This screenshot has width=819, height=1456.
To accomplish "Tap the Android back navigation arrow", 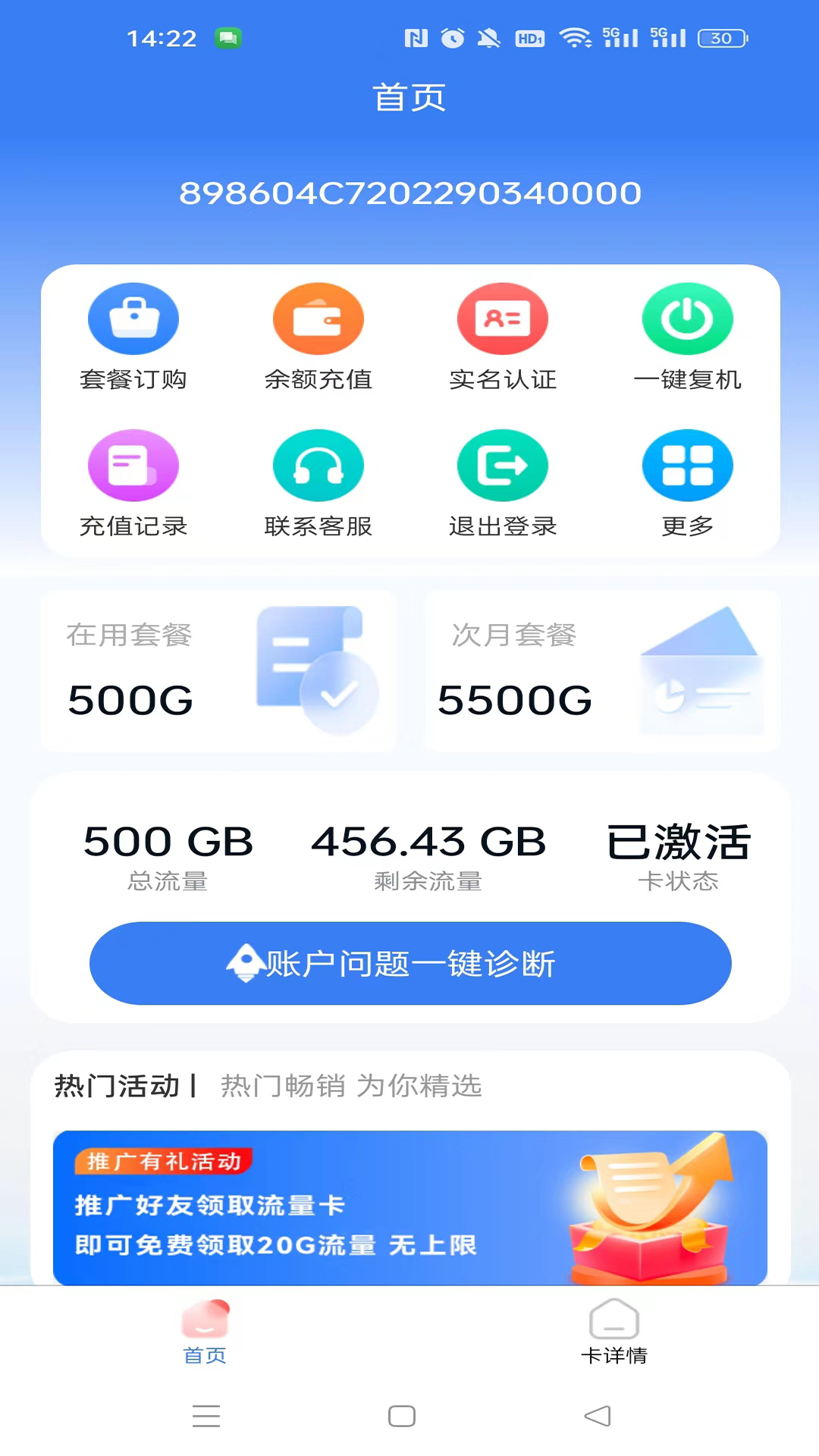I will (598, 1415).
